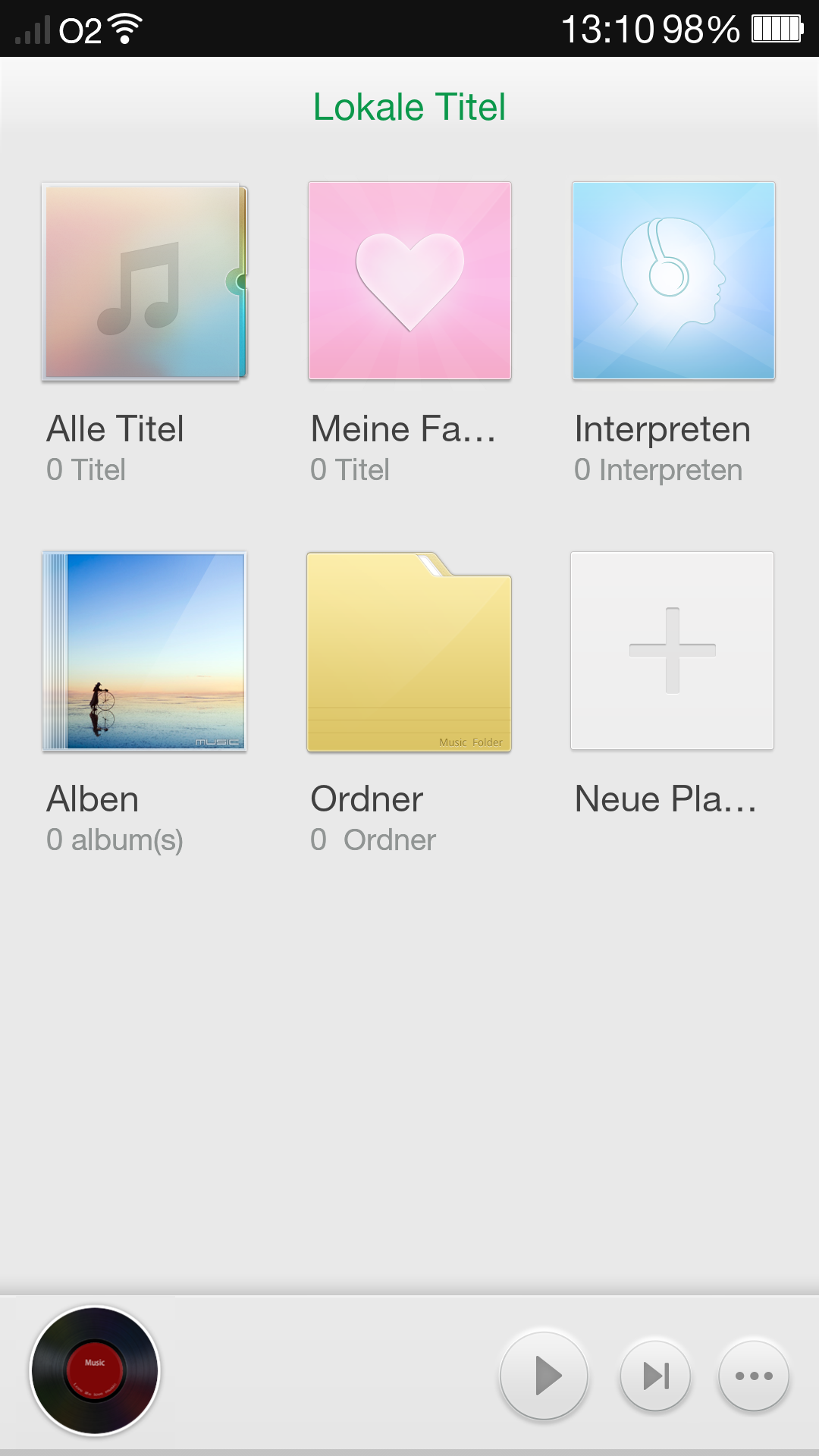Open Meine Favoriten heart tile
Image resolution: width=819 pixels, height=1456 pixels.
coord(409,281)
